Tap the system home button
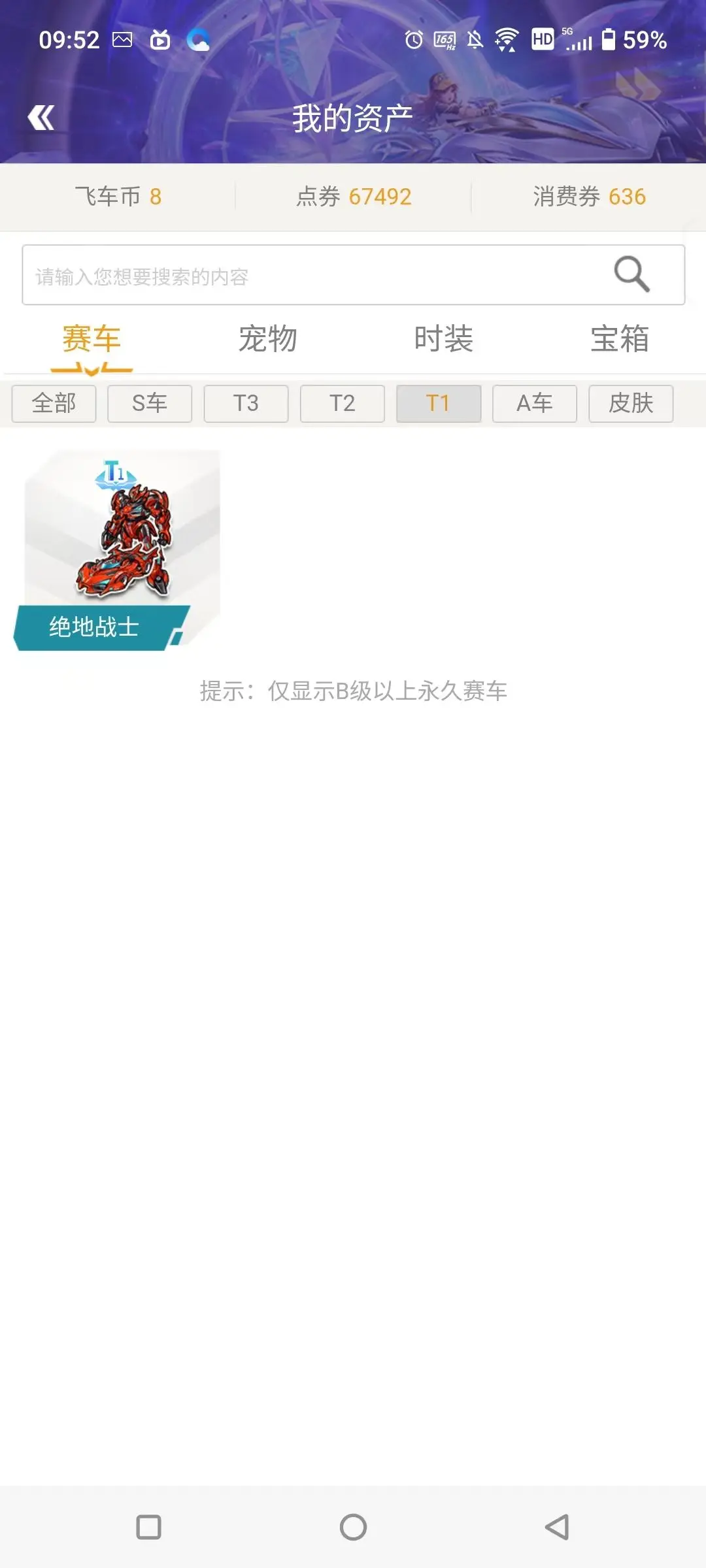Viewport: 706px width, 1568px height. tap(353, 1527)
